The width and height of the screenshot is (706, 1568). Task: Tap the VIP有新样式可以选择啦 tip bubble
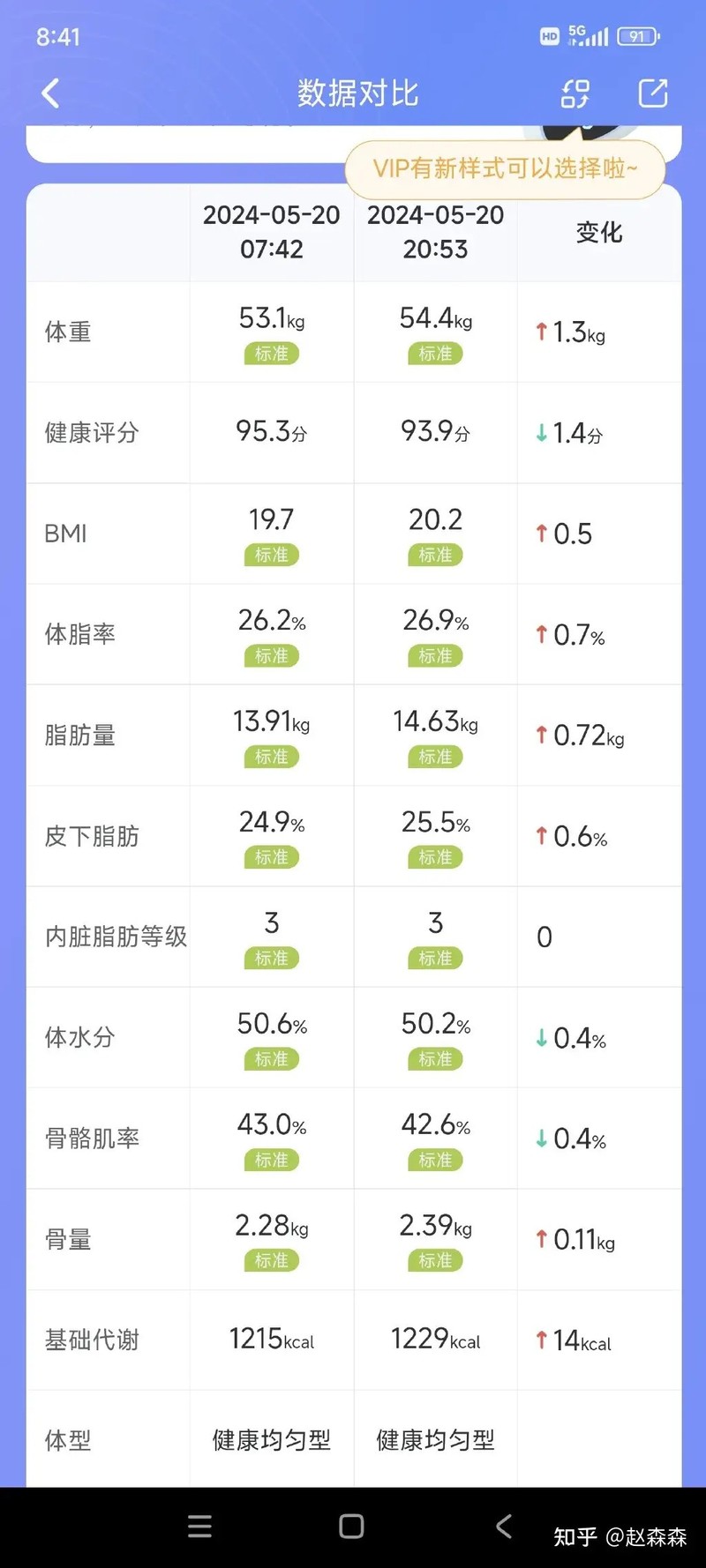[505, 168]
